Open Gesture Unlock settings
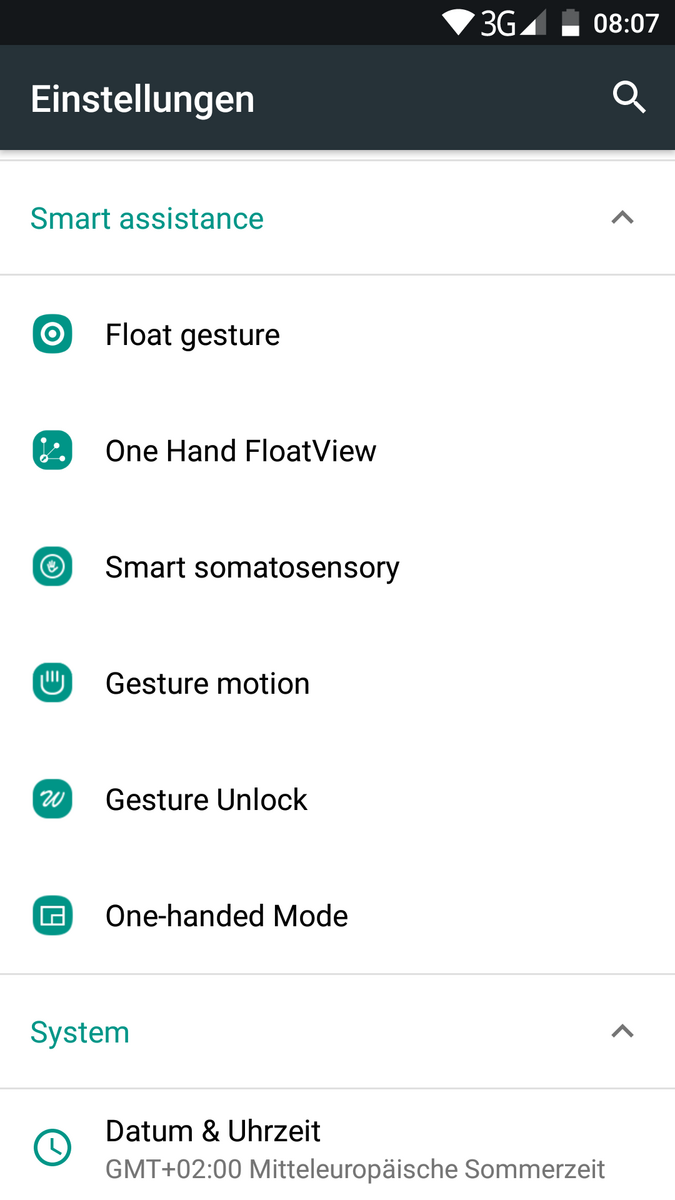 (206, 799)
